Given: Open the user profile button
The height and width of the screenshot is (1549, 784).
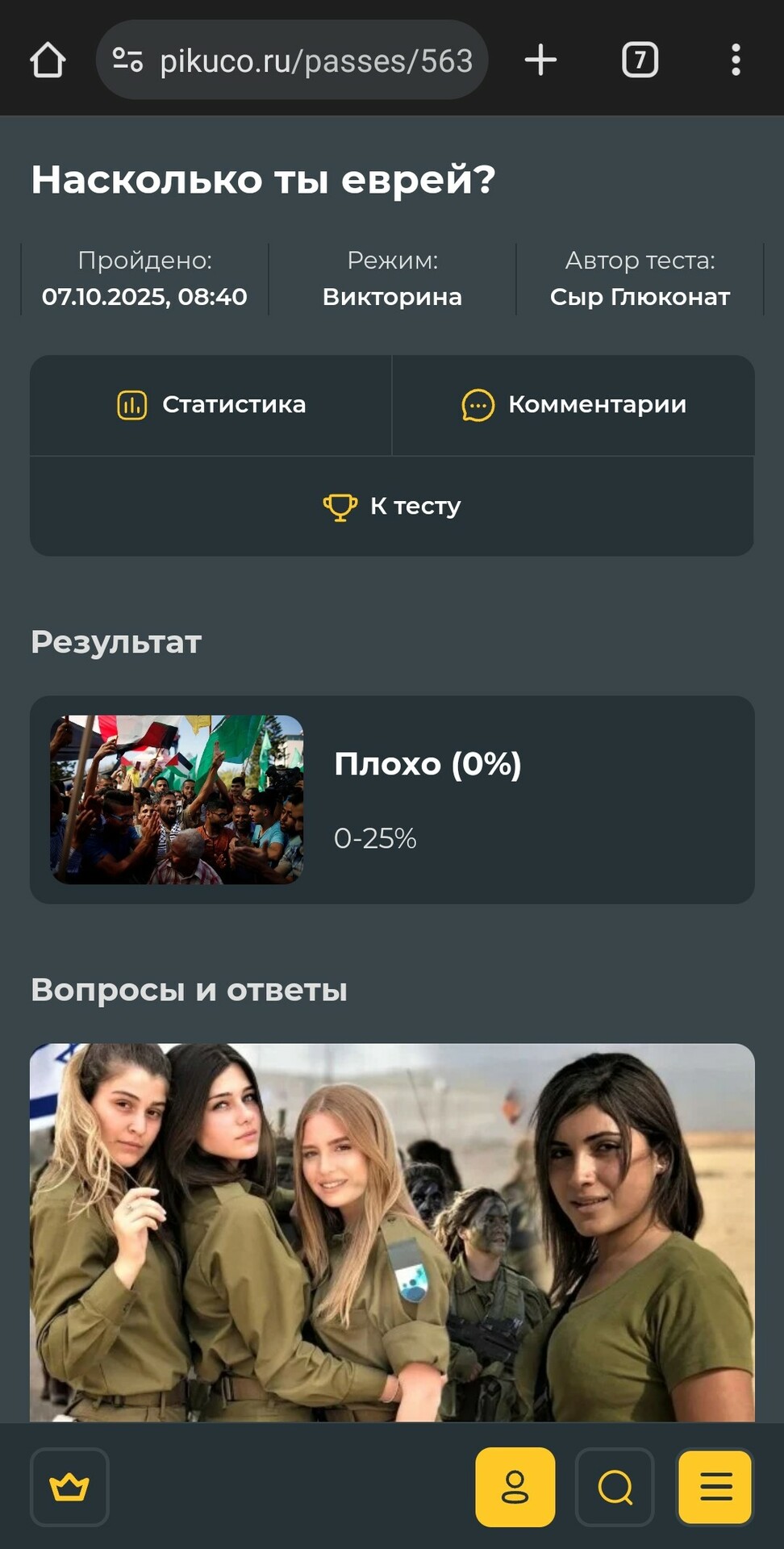Looking at the screenshot, I should [x=515, y=1487].
